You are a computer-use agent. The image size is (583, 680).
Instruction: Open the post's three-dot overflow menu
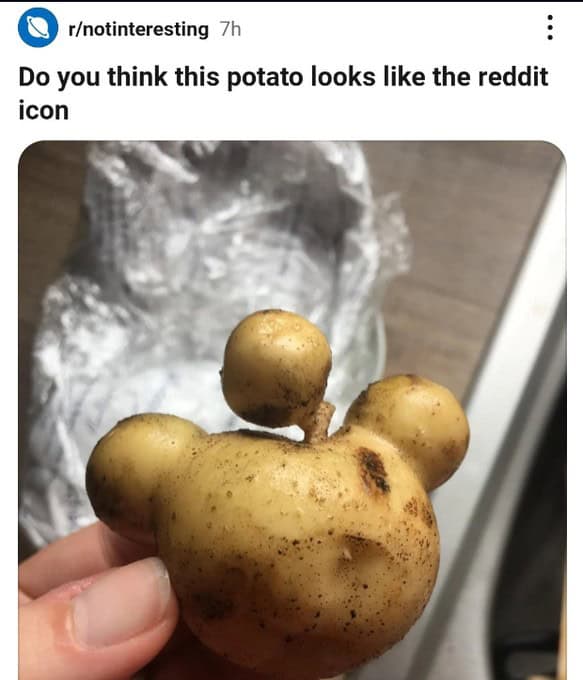coord(550,27)
